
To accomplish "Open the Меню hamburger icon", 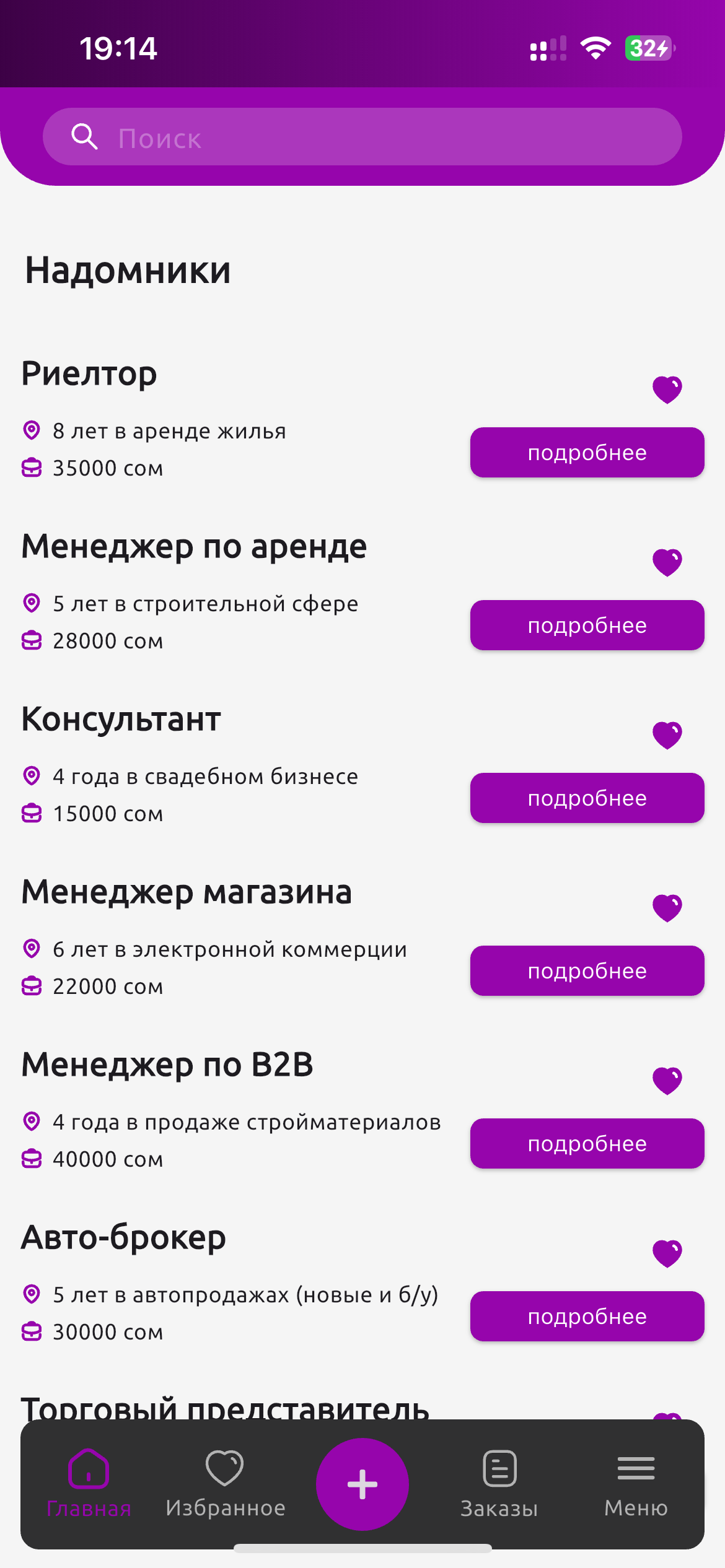I will (636, 1468).
